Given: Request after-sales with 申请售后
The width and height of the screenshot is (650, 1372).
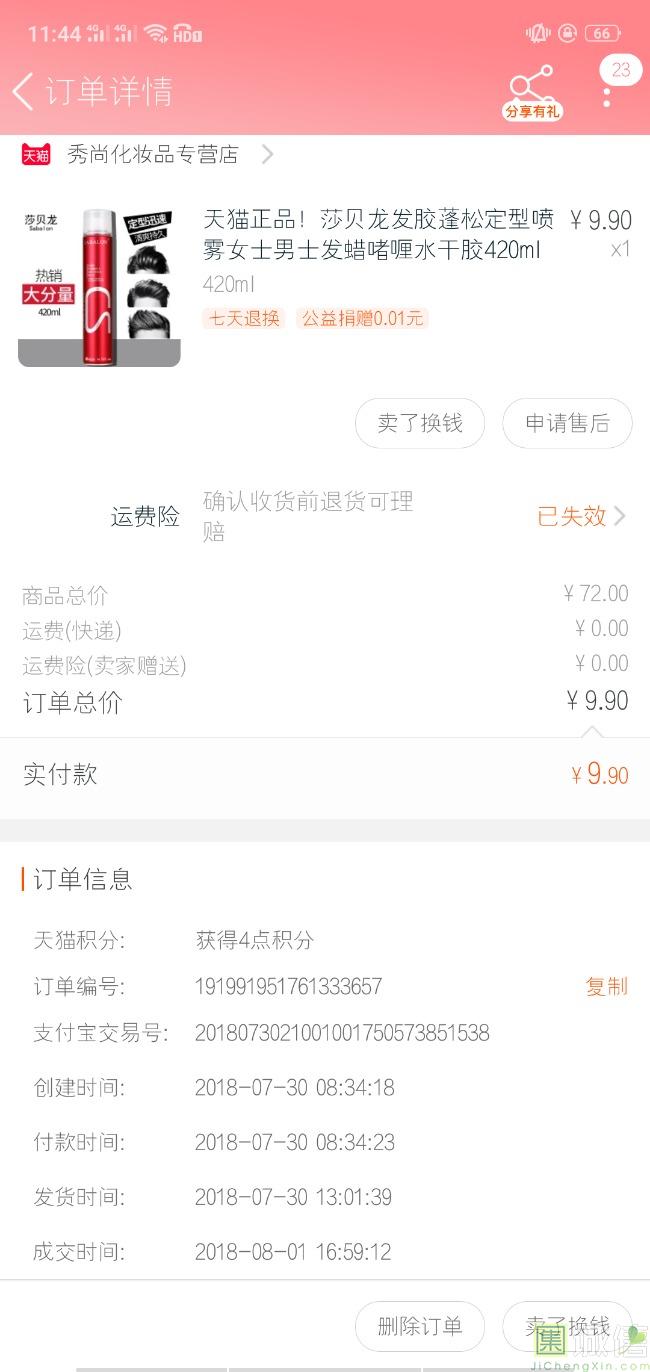Looking at the screenshot, I should point(567,423).
